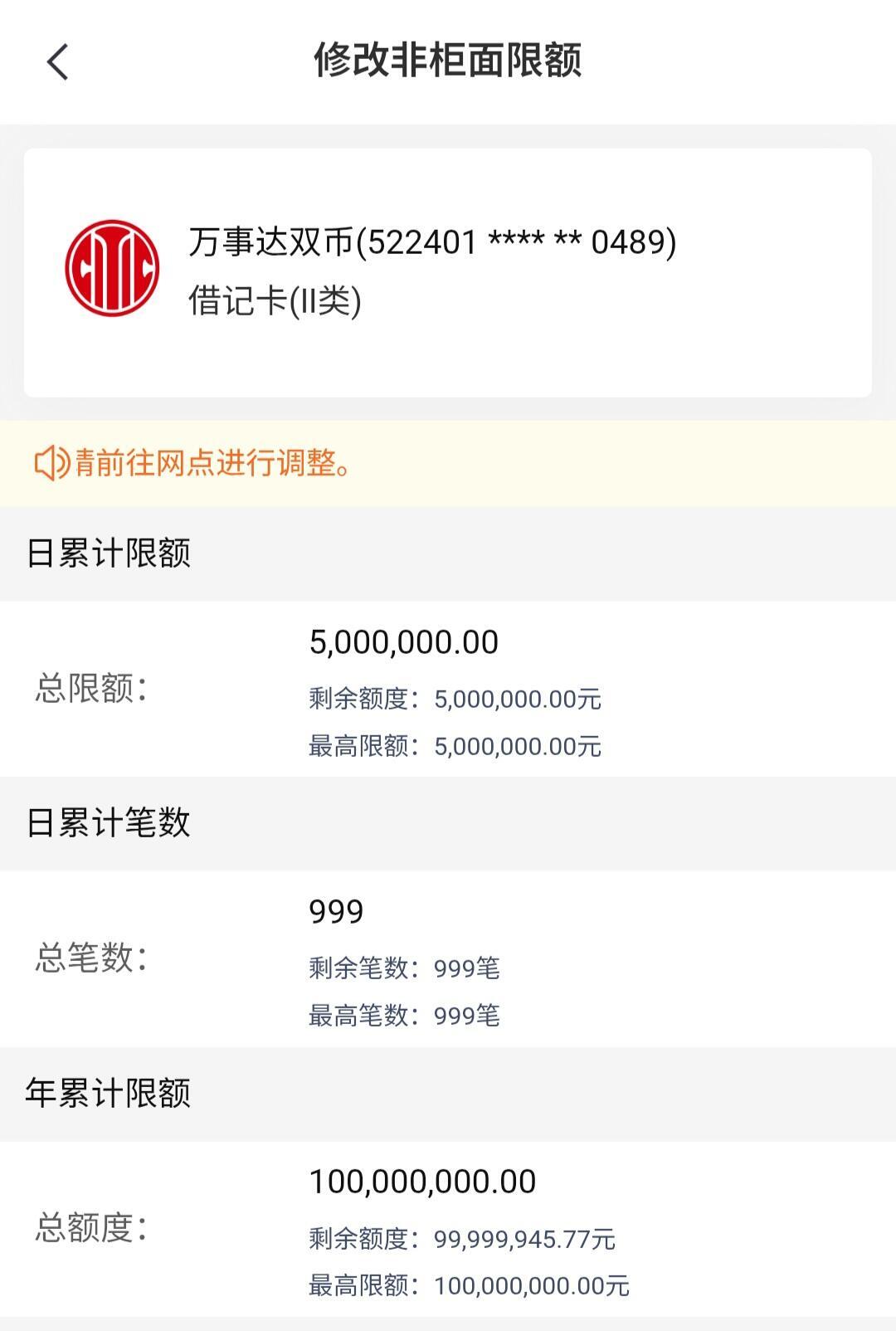Edit the daily transaction count 999
This screenshot has height=1331, width=896.
pyautogui.click(x=337, y=912)
